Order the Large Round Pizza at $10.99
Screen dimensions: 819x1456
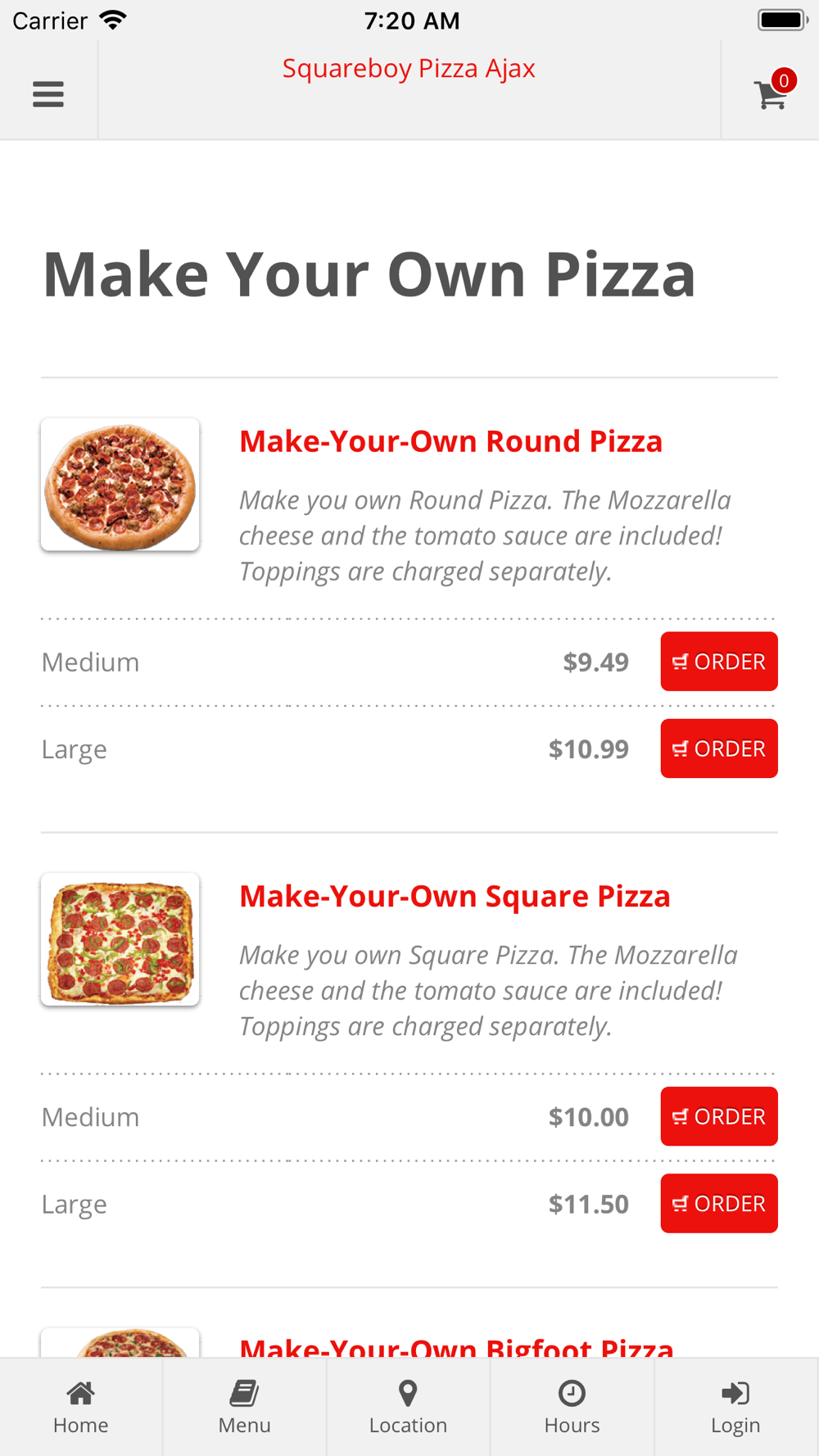(719, 748)
